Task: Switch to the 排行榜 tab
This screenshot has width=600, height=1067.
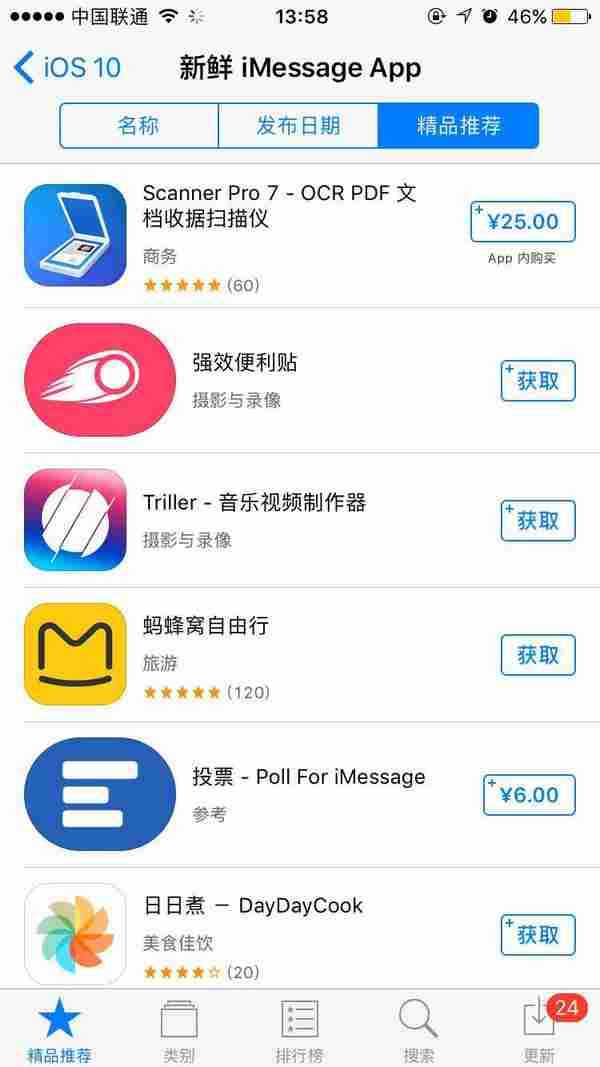Action: click(299, 1030)
